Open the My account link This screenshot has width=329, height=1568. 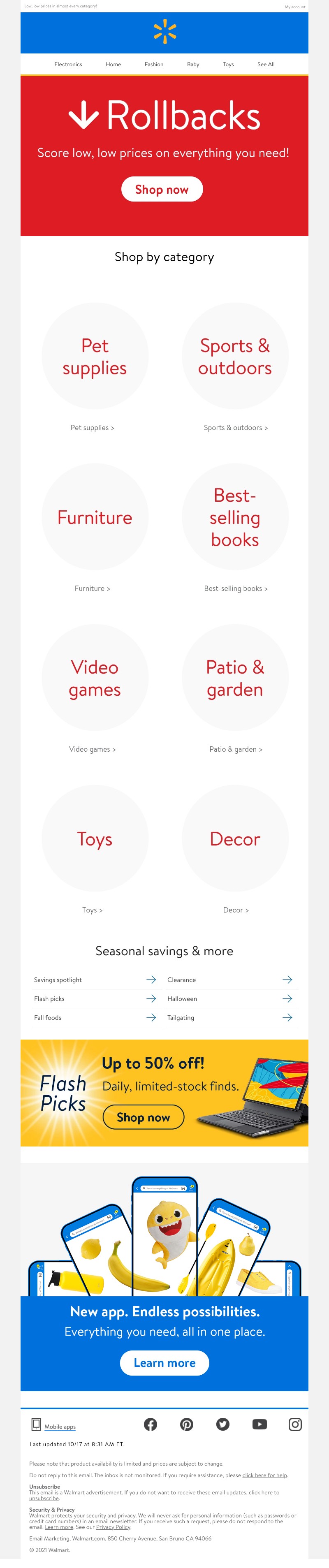pyautogui.click(x=295, y=7)
